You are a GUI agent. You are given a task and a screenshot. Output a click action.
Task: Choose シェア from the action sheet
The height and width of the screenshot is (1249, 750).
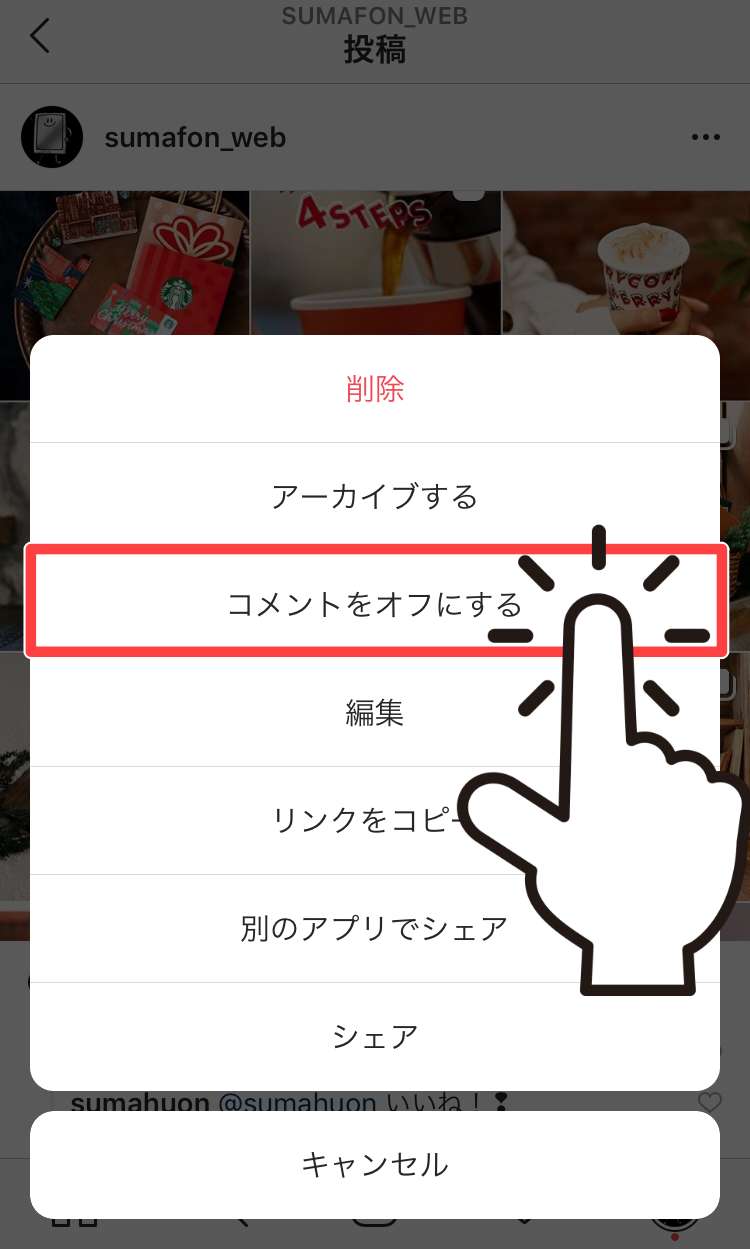pyautogui.click(x=375, y=1037)
